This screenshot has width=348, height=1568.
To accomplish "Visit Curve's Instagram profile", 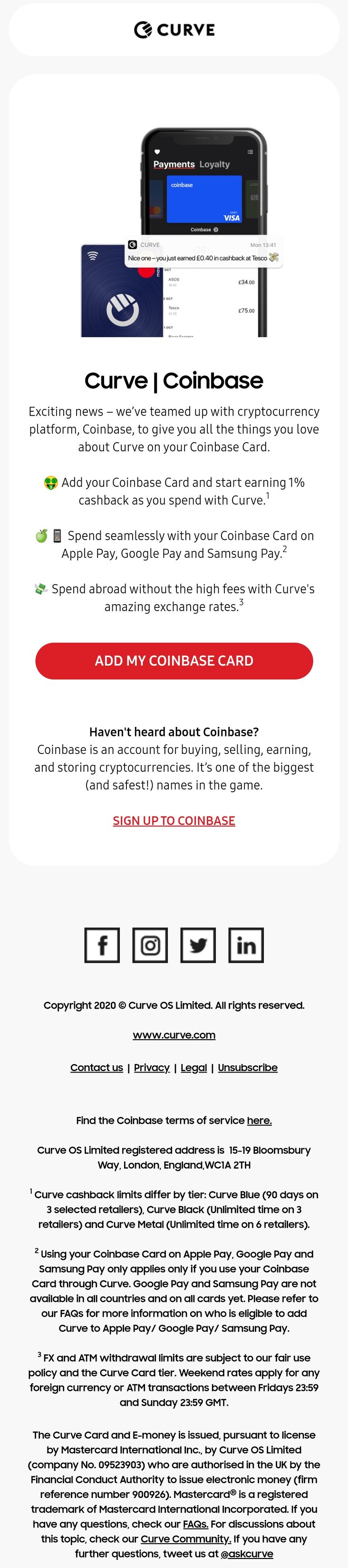I will [x=150, y=945].
